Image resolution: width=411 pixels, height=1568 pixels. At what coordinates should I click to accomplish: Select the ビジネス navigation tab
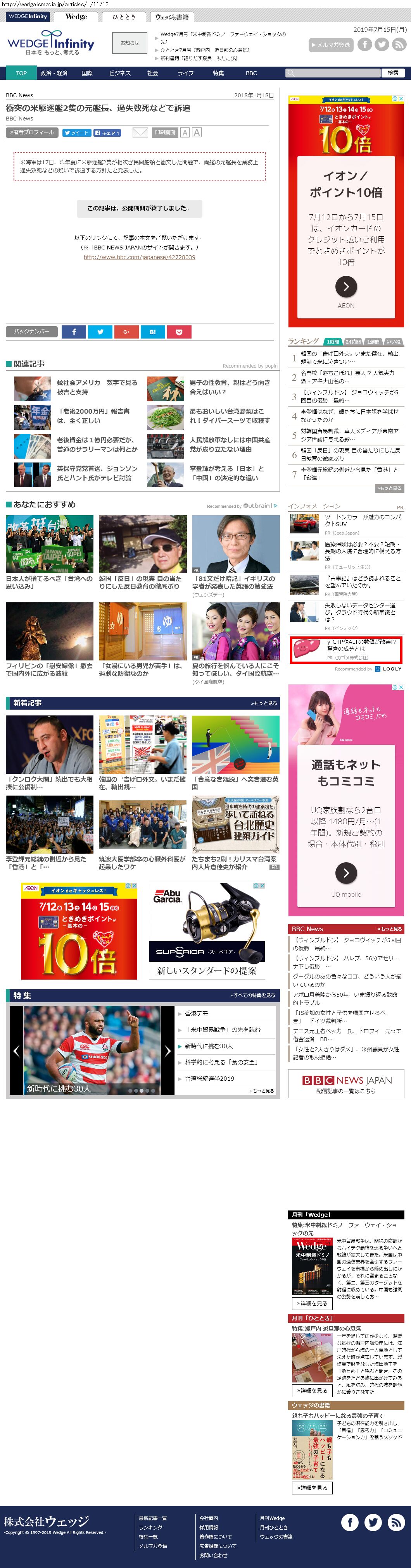119,73
